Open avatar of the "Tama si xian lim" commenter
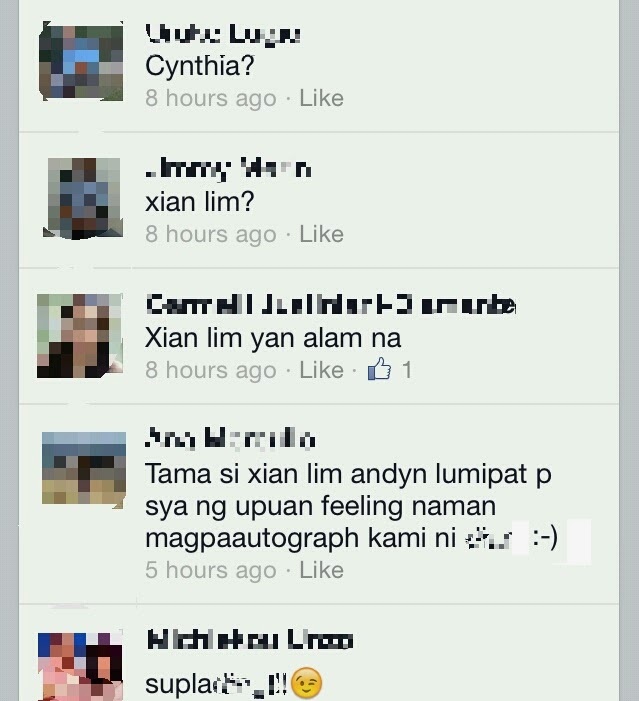Viewport: 639px width, 701px height. coord(81,467)
